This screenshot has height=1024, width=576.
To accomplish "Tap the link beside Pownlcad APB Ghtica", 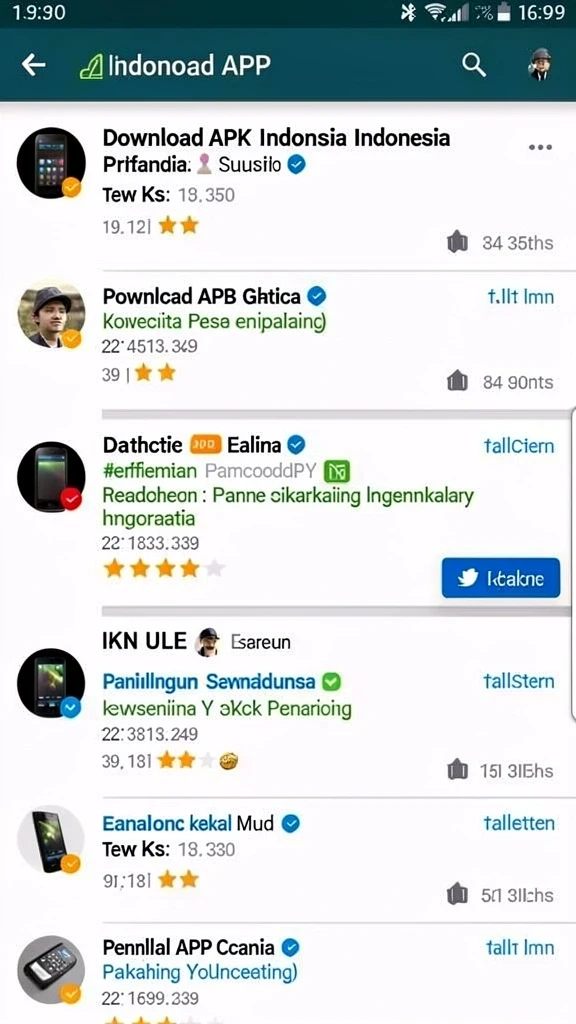I will tap(520, 297).
